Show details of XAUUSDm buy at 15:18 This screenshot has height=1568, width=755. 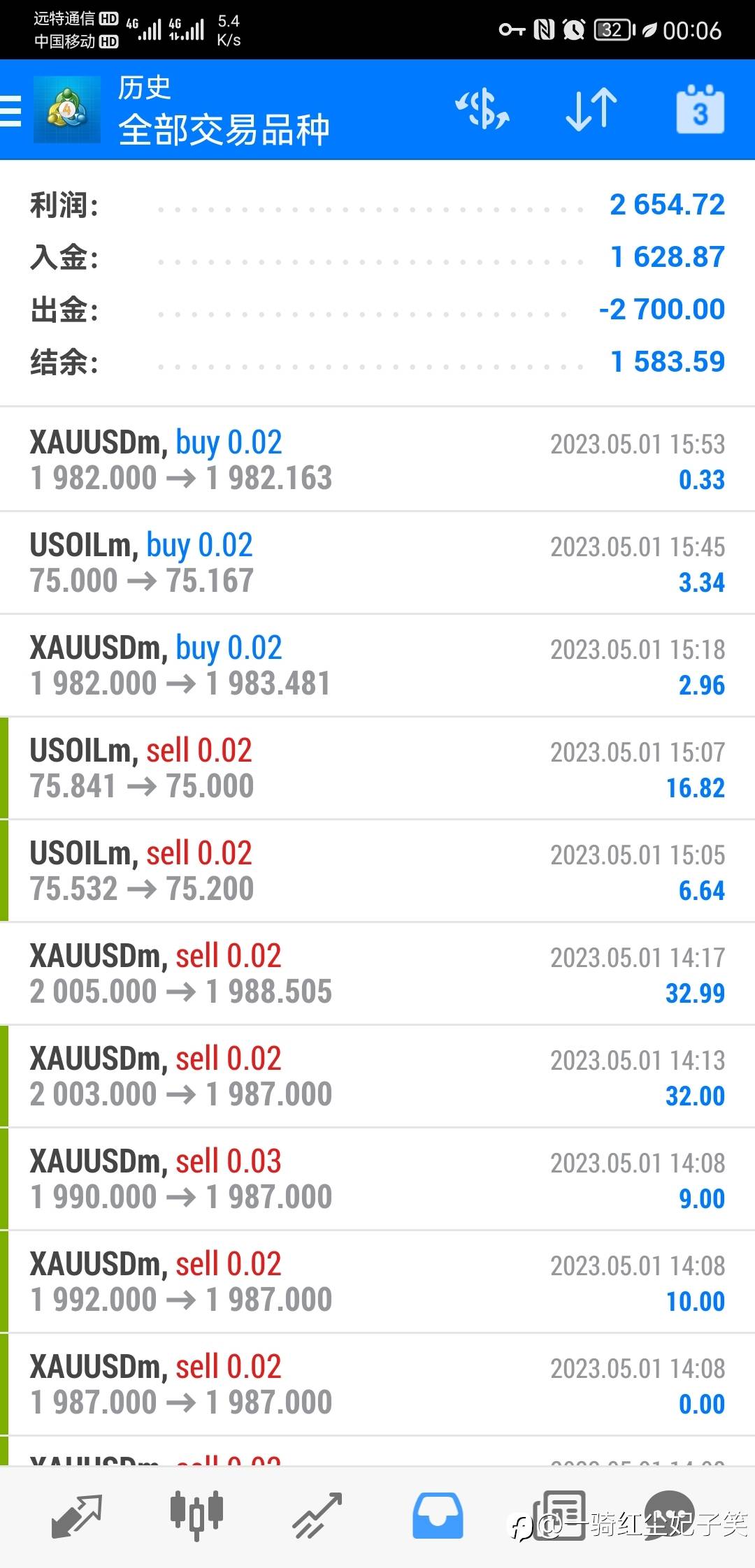(377, 665)
